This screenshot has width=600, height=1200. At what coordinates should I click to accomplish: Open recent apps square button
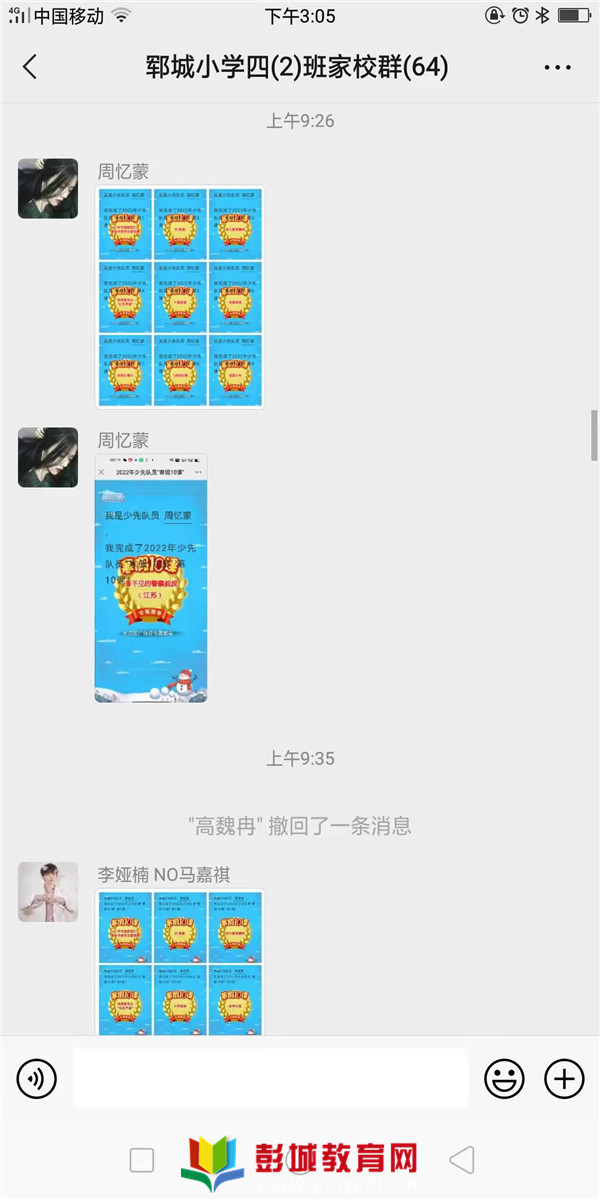tap(142, 1160)
